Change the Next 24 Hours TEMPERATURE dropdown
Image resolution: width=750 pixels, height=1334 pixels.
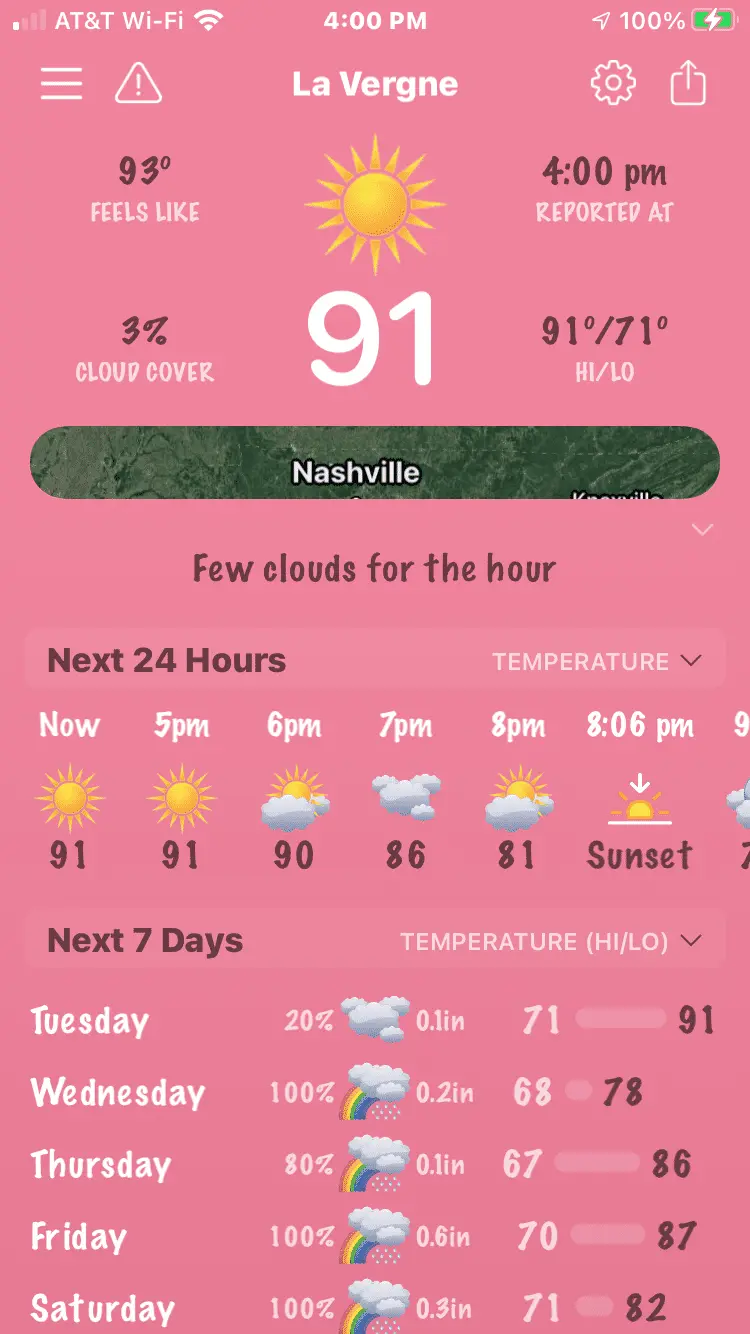(x=596, y=661)
